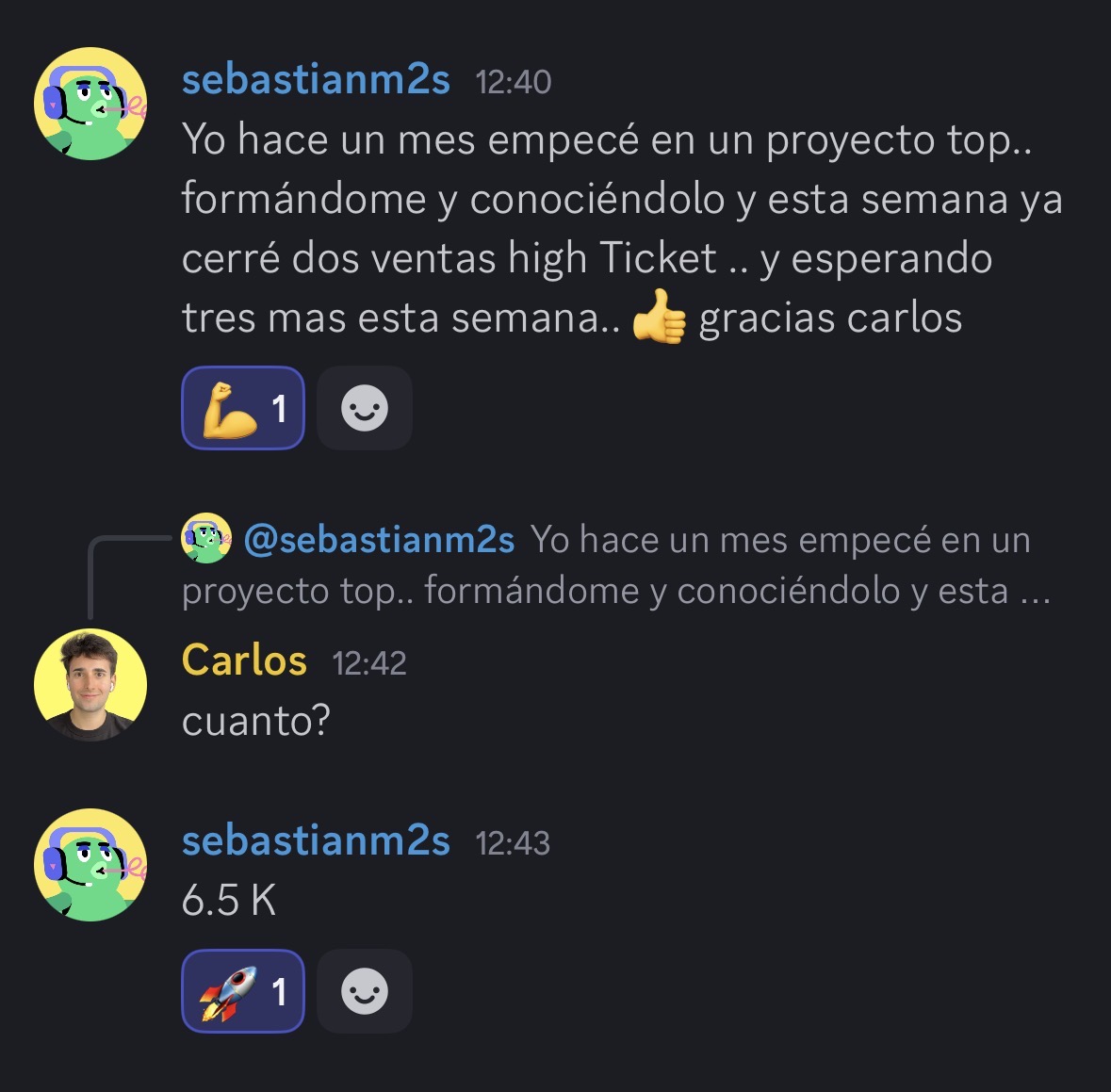Open sebastianm2s username on the 12:43 message
This screenshot has width=1111, height=1092.
[316, 840]
